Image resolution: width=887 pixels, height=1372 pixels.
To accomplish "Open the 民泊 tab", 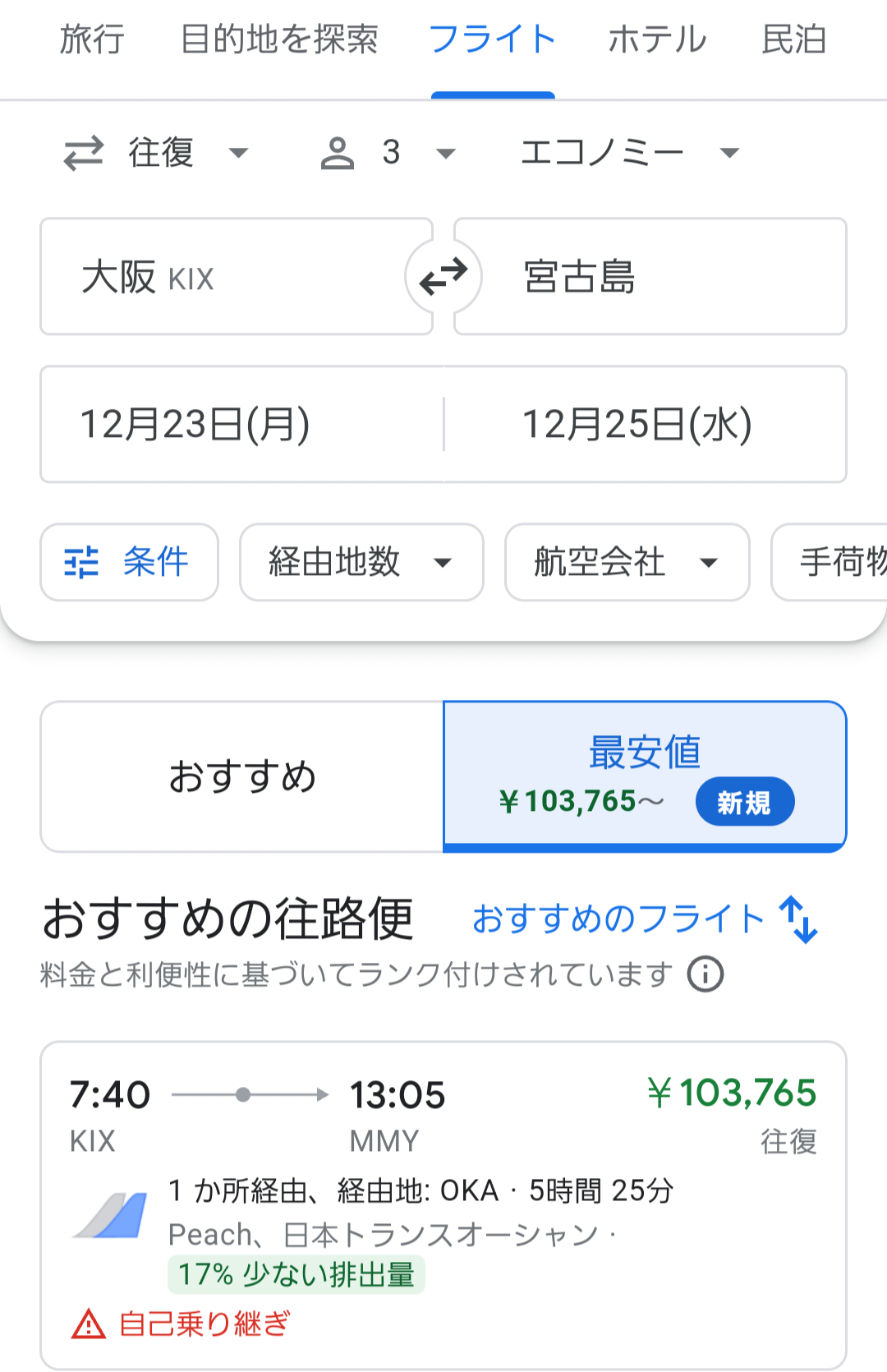I will point(793,39).
